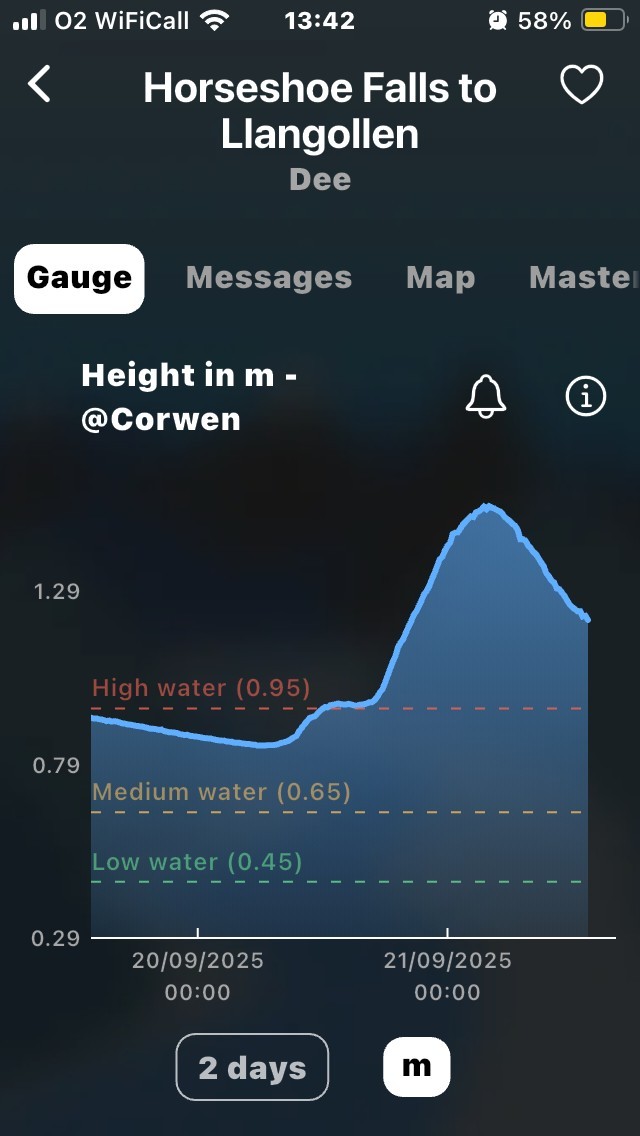
Task: Set a gauge alert with the bell
Action: [x=486, y=397]
